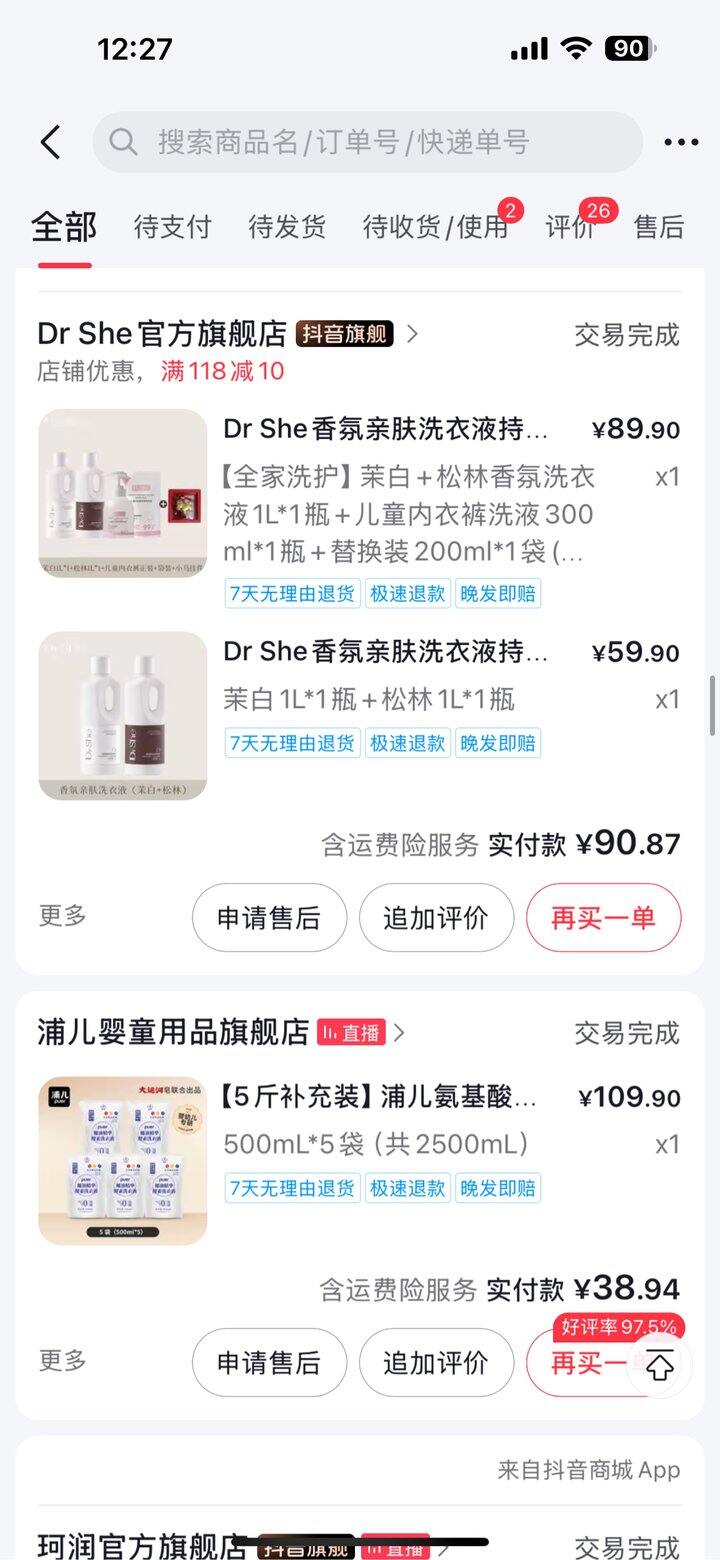Open 浦儿婴童用品旗舰店 store page
Screen dimensions: 720x1560
click(x=173, y=1032)
